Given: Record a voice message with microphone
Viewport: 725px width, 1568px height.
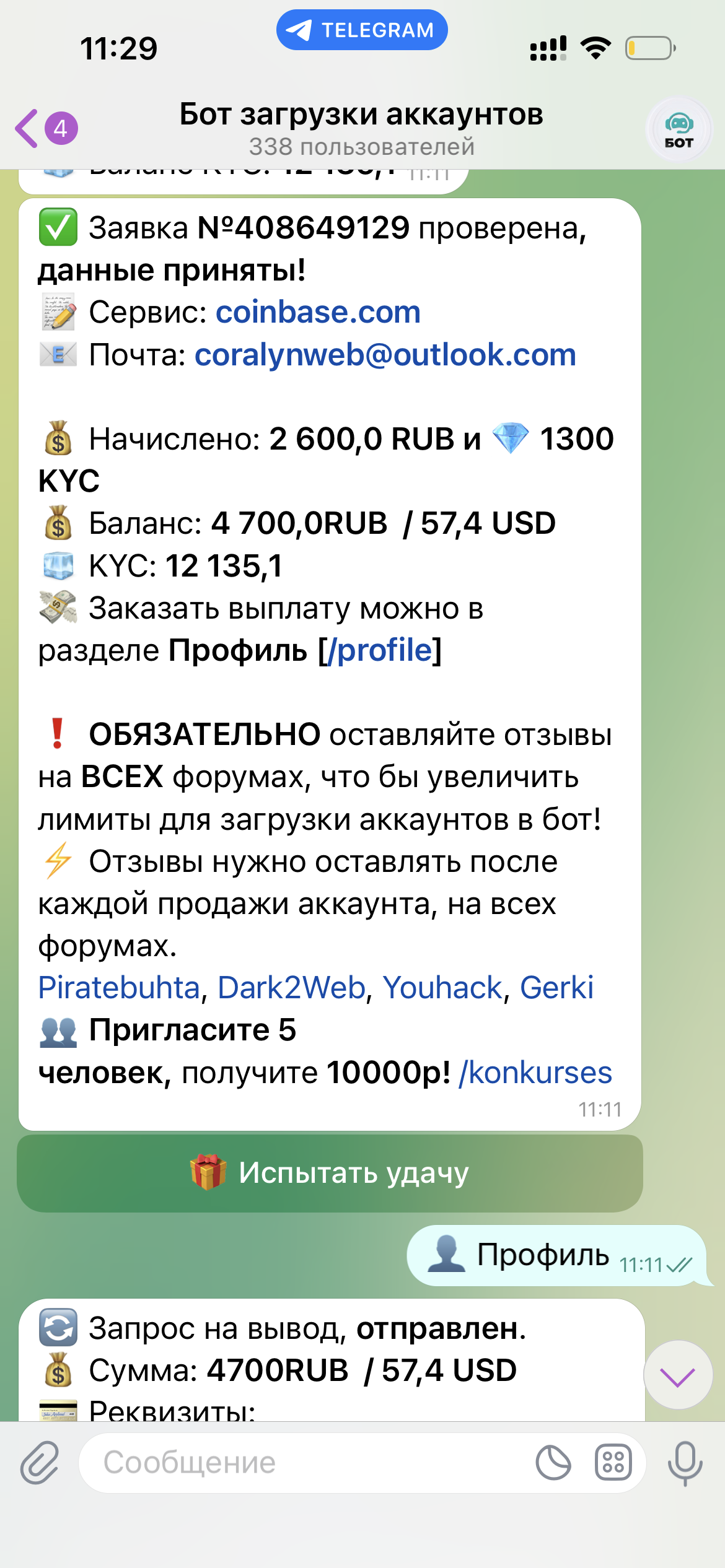Looking at the screenshot, I should coord(685,1463).
